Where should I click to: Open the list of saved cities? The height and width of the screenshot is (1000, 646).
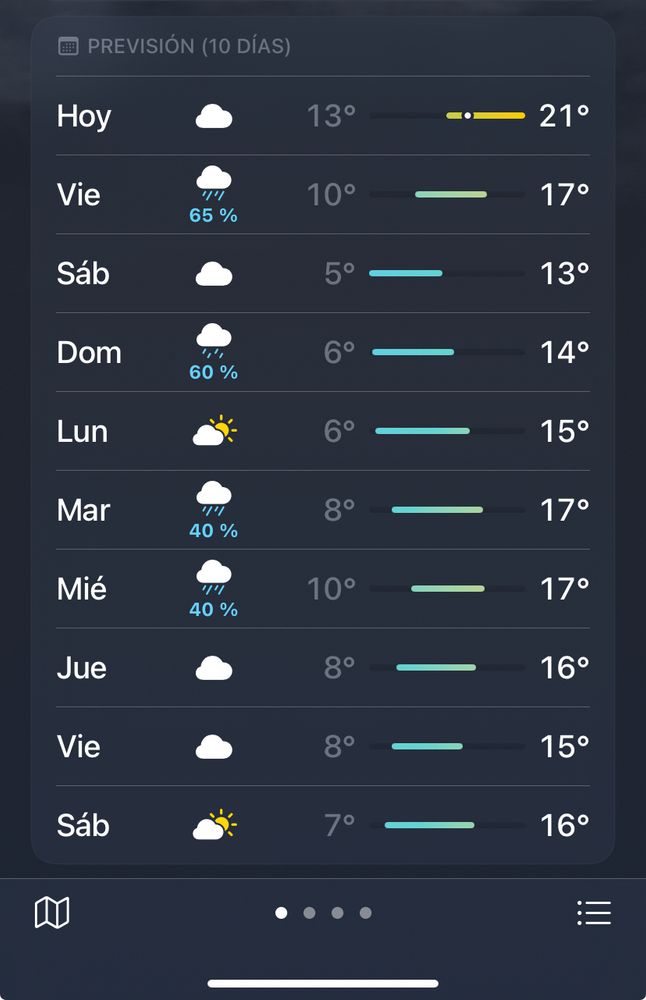[x=593, y=912]
